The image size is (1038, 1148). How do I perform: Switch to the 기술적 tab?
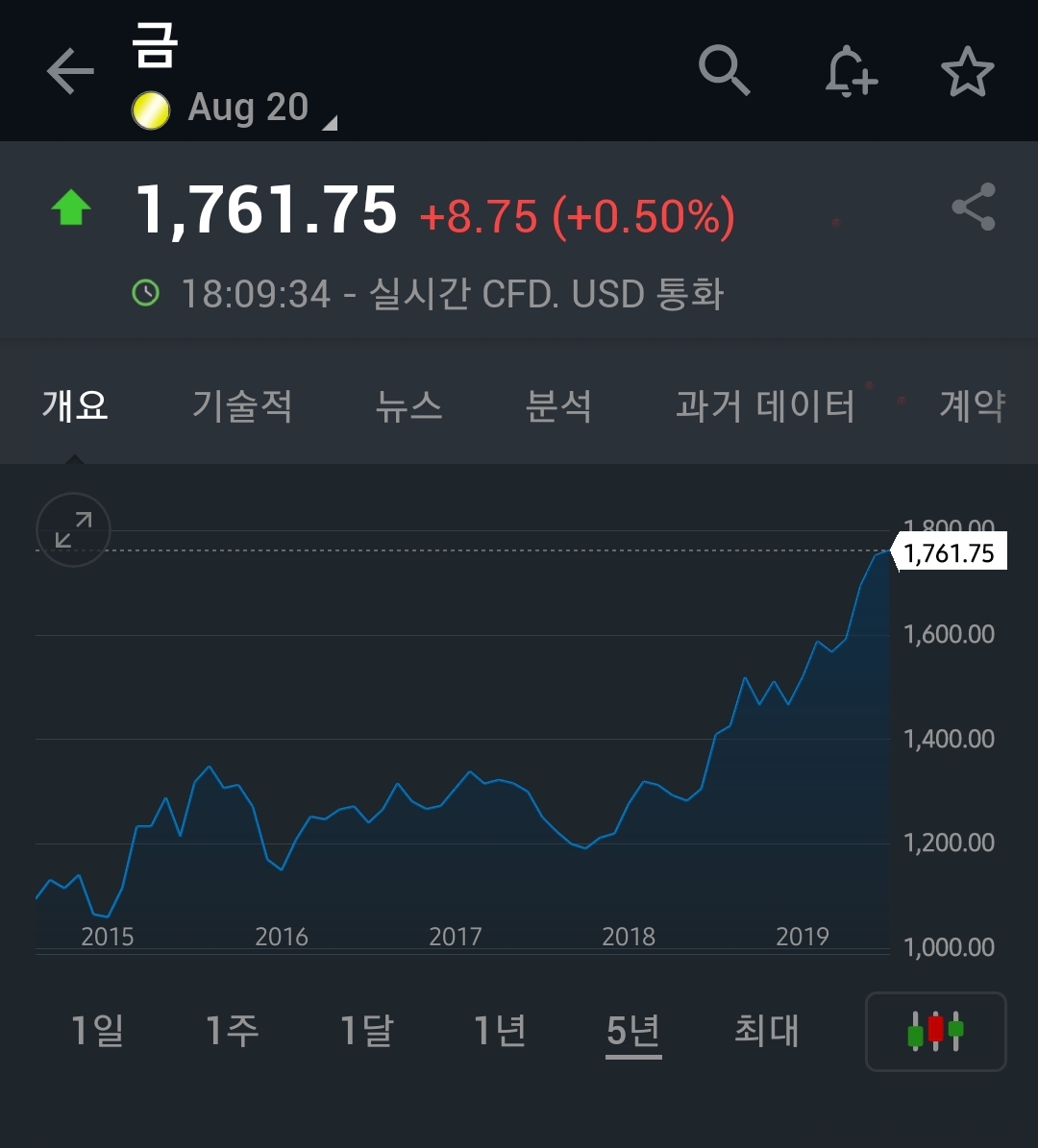(x=242, y=405)
